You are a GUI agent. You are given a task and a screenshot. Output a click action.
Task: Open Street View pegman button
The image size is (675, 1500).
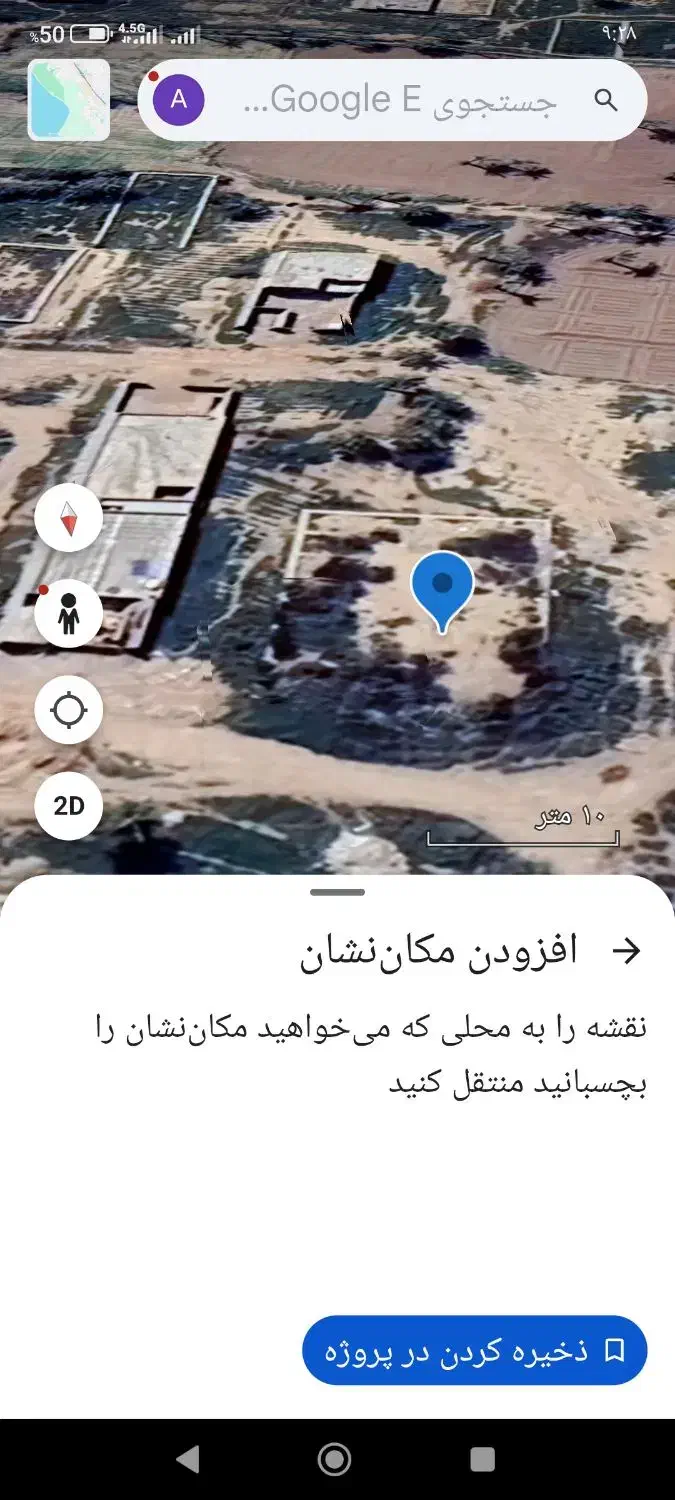pyautogui.click(x=69, y=614)
